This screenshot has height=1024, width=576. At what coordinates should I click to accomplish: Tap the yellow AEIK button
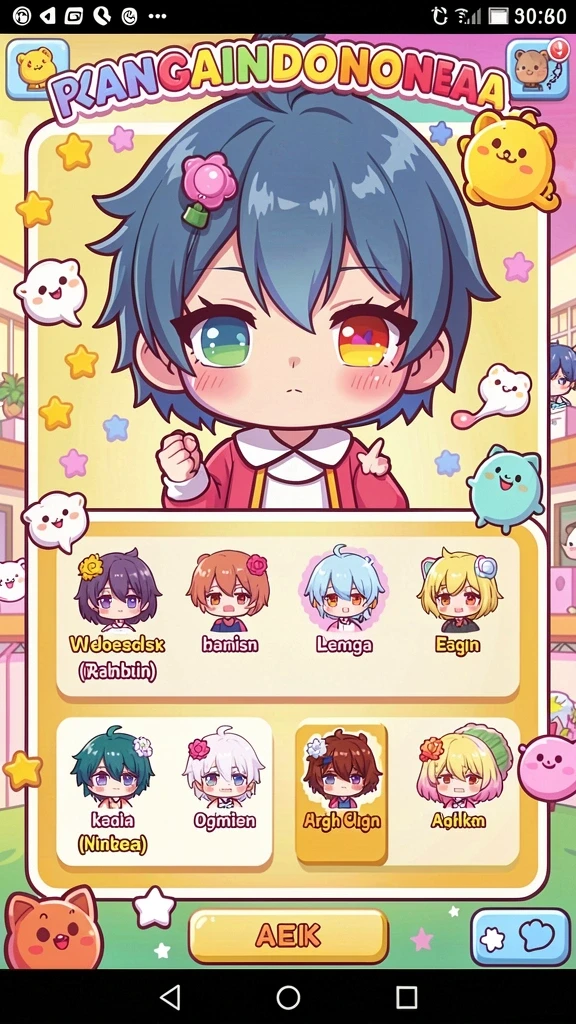pyautogui.click(x=288, y=936)
